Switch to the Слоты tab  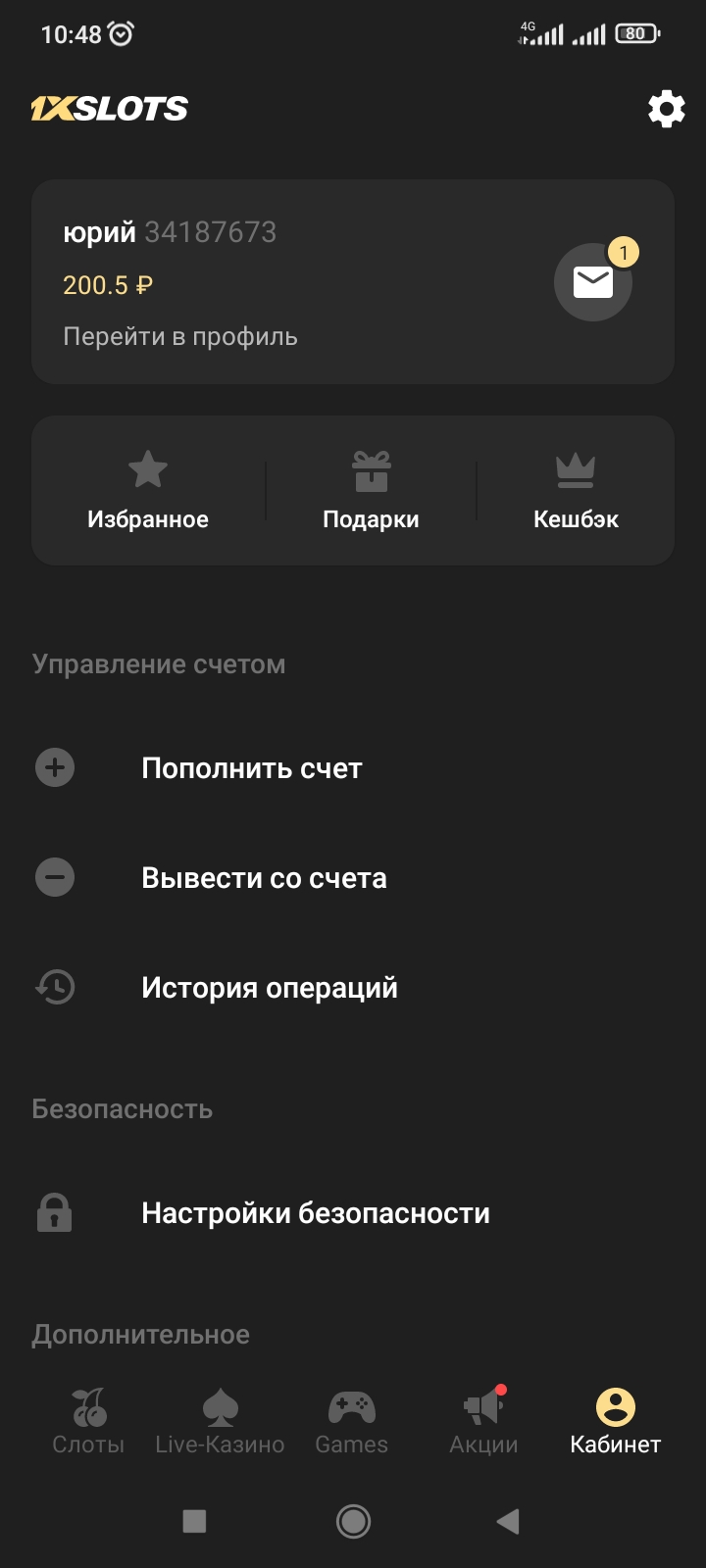click(x=88, y=1421)
